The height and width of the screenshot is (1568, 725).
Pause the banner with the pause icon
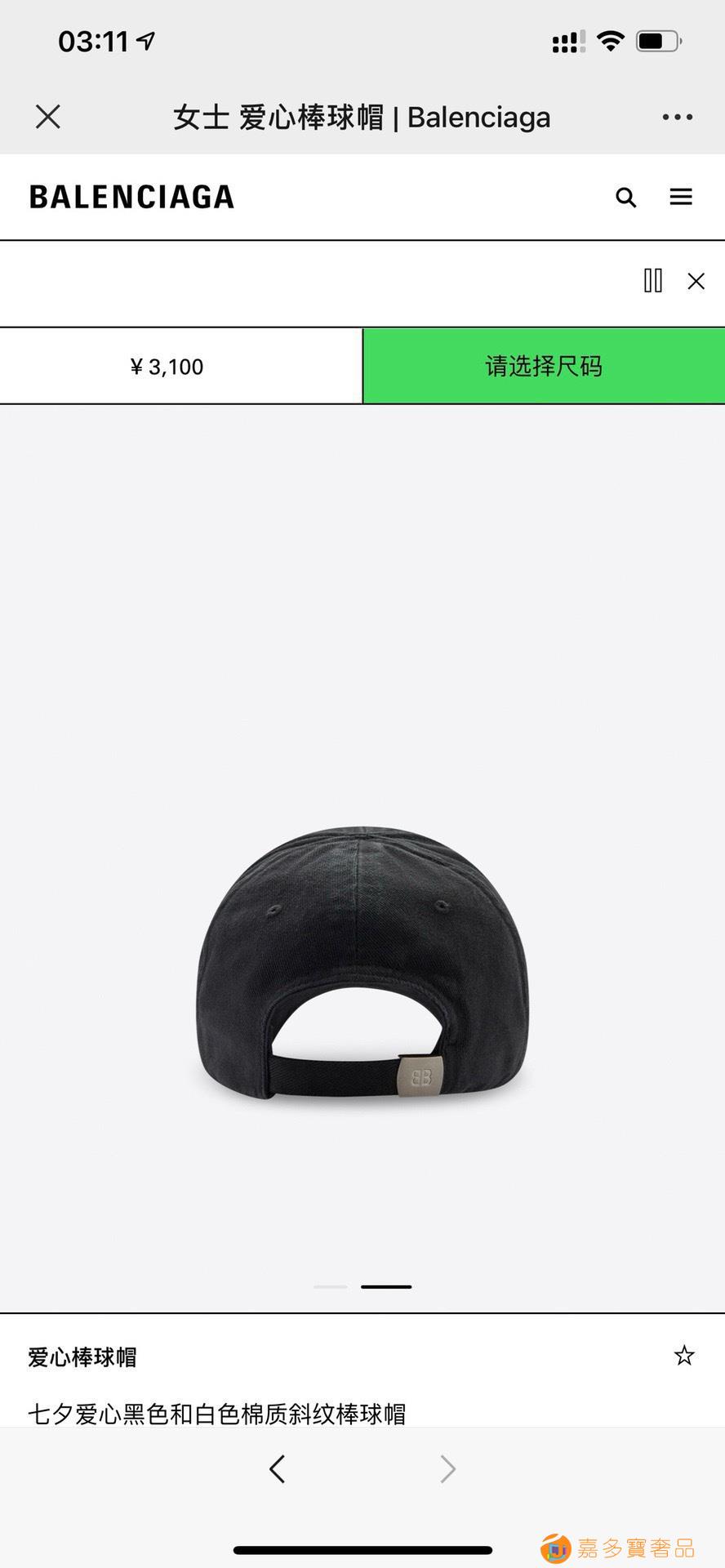click(x=653, y=281)
